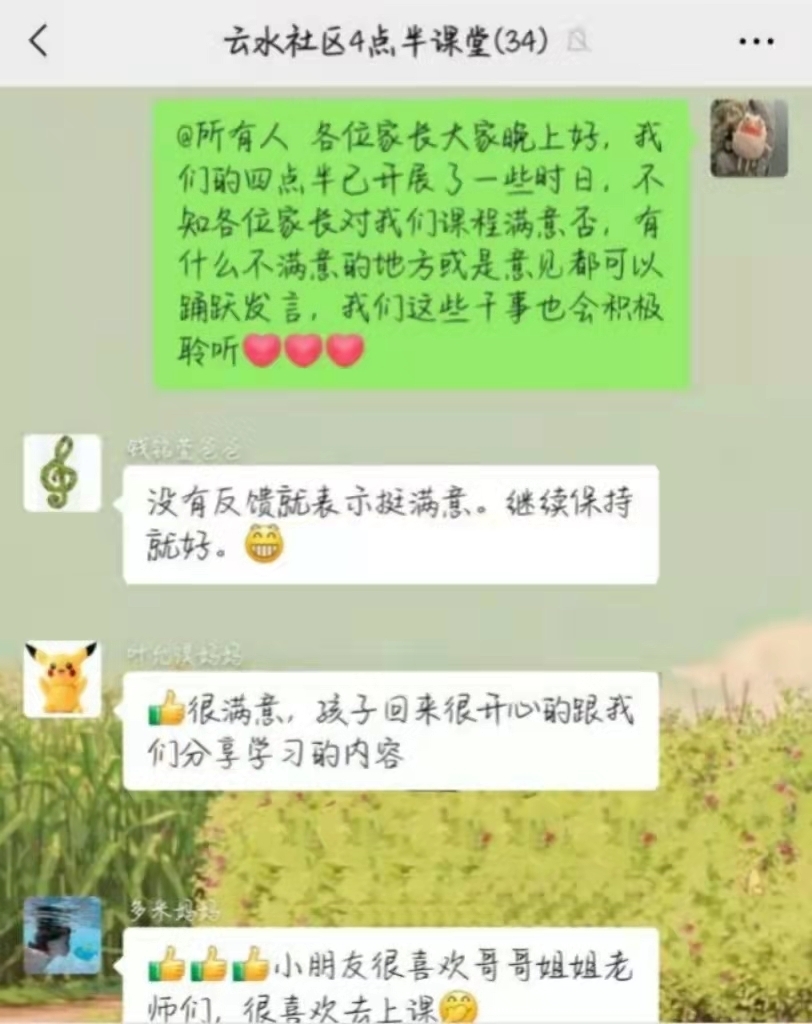Open the three-dot chat info menu

click(756, 41)
